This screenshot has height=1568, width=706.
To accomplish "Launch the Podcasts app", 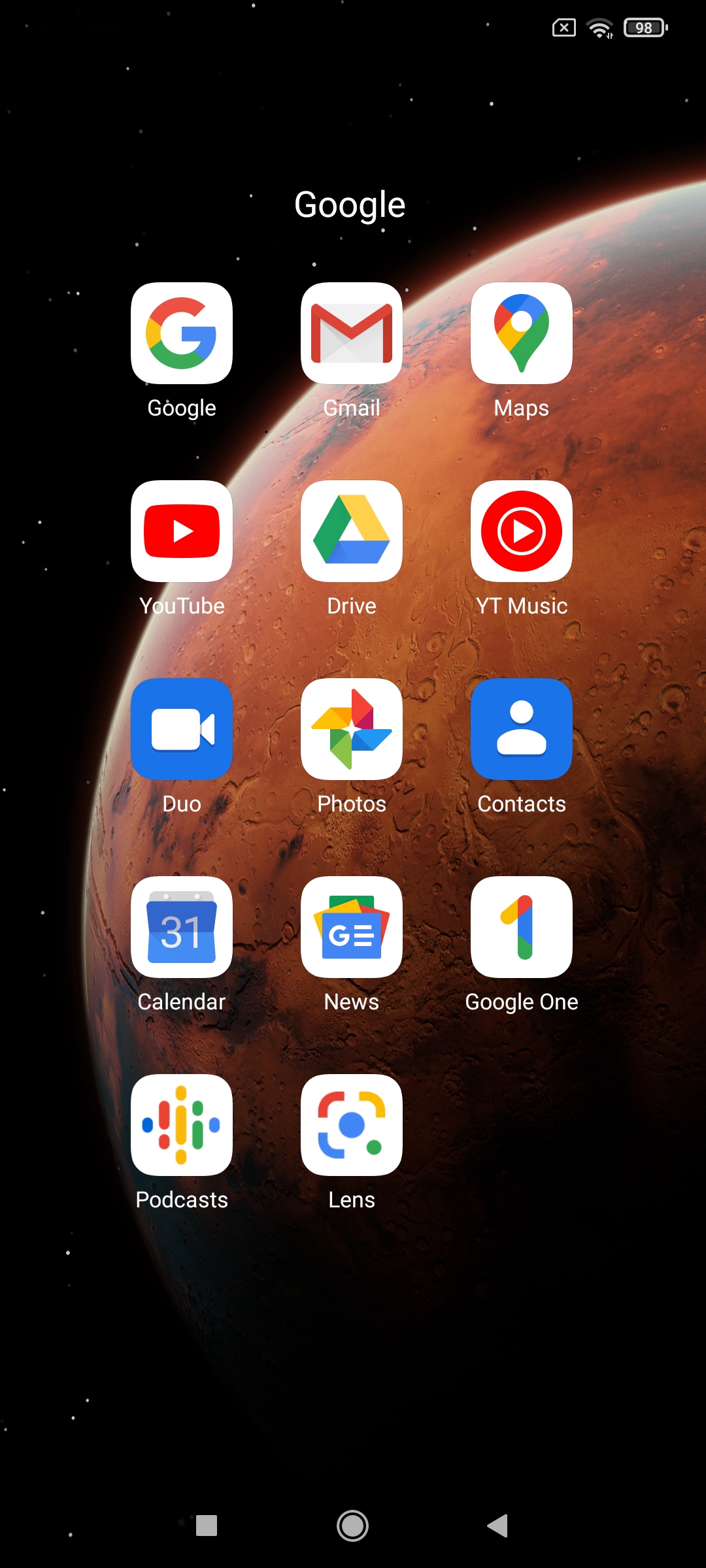I will point(182,1125).
